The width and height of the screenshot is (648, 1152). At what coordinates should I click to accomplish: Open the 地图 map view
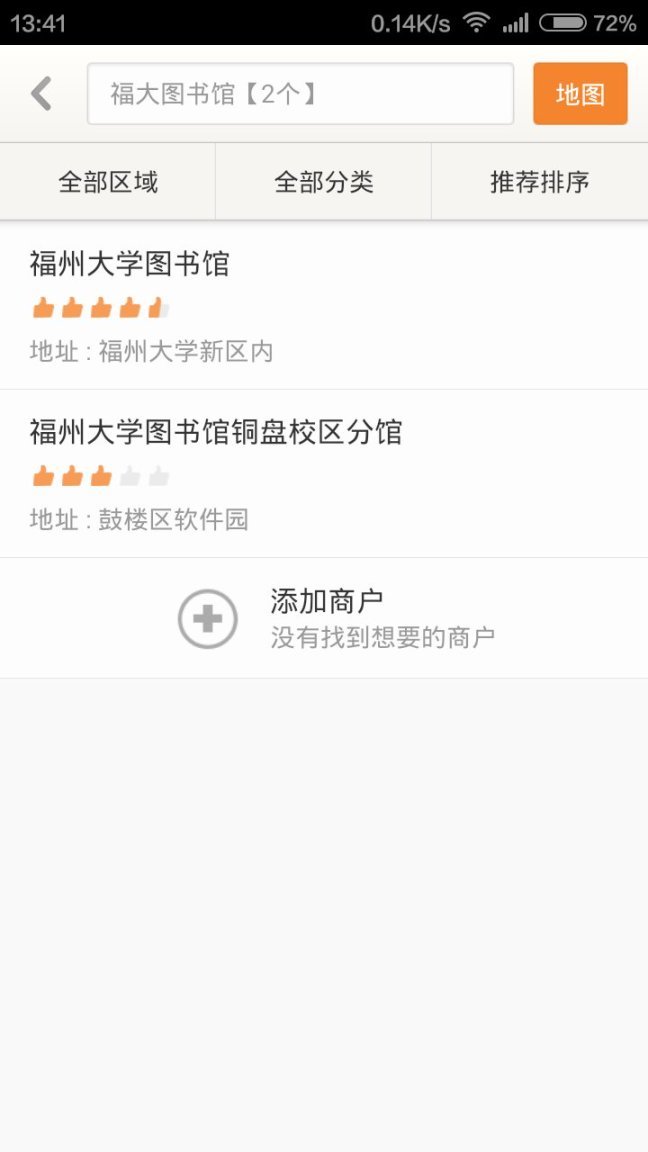coord(580,94)
